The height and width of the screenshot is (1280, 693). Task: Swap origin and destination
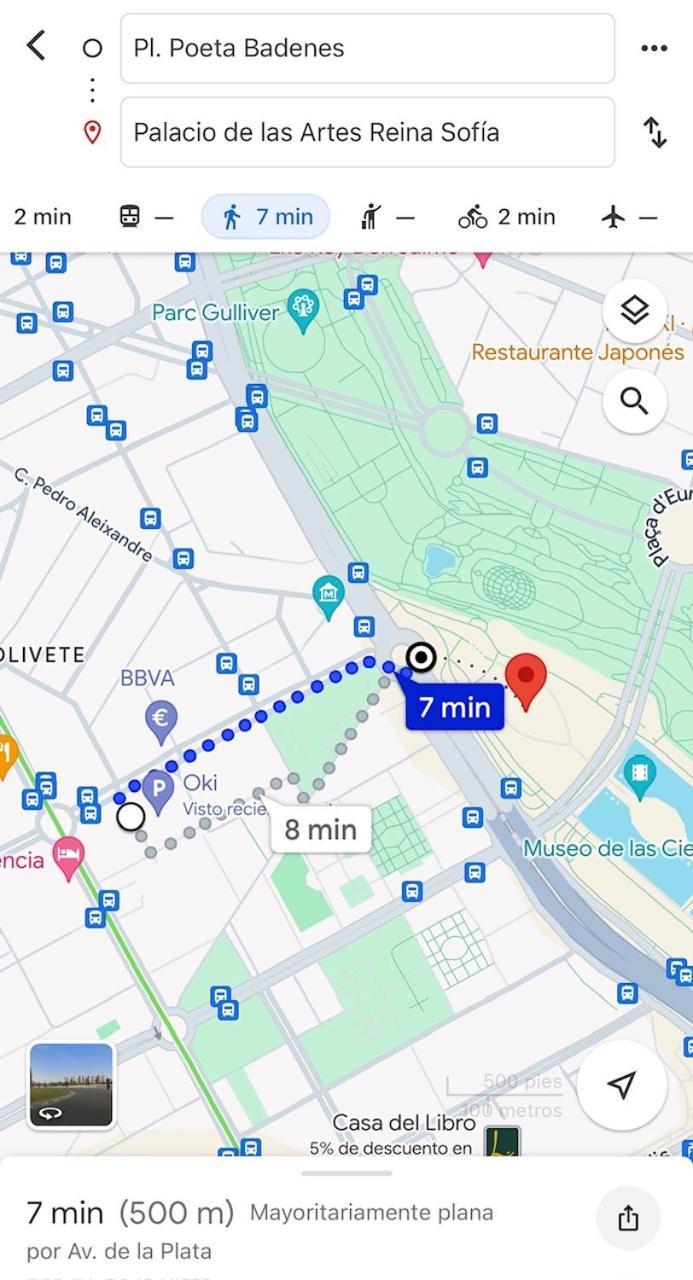654,132
